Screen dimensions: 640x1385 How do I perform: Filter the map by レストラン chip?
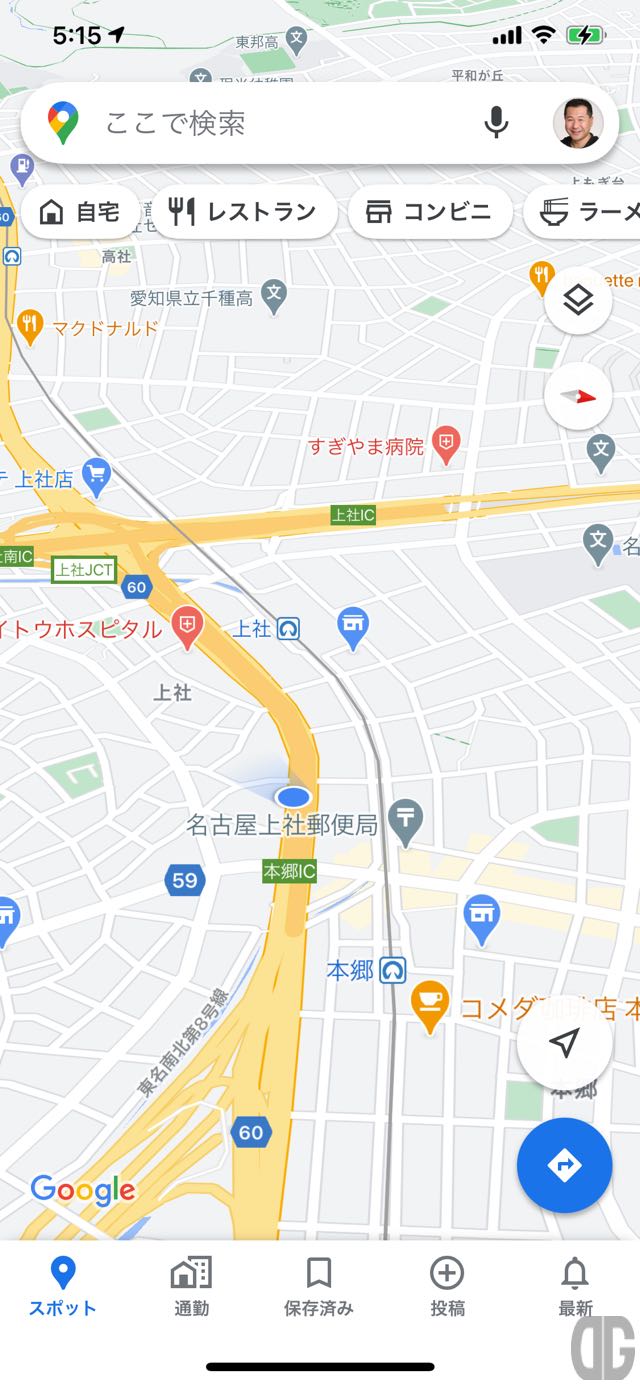[x=243, y=212]
